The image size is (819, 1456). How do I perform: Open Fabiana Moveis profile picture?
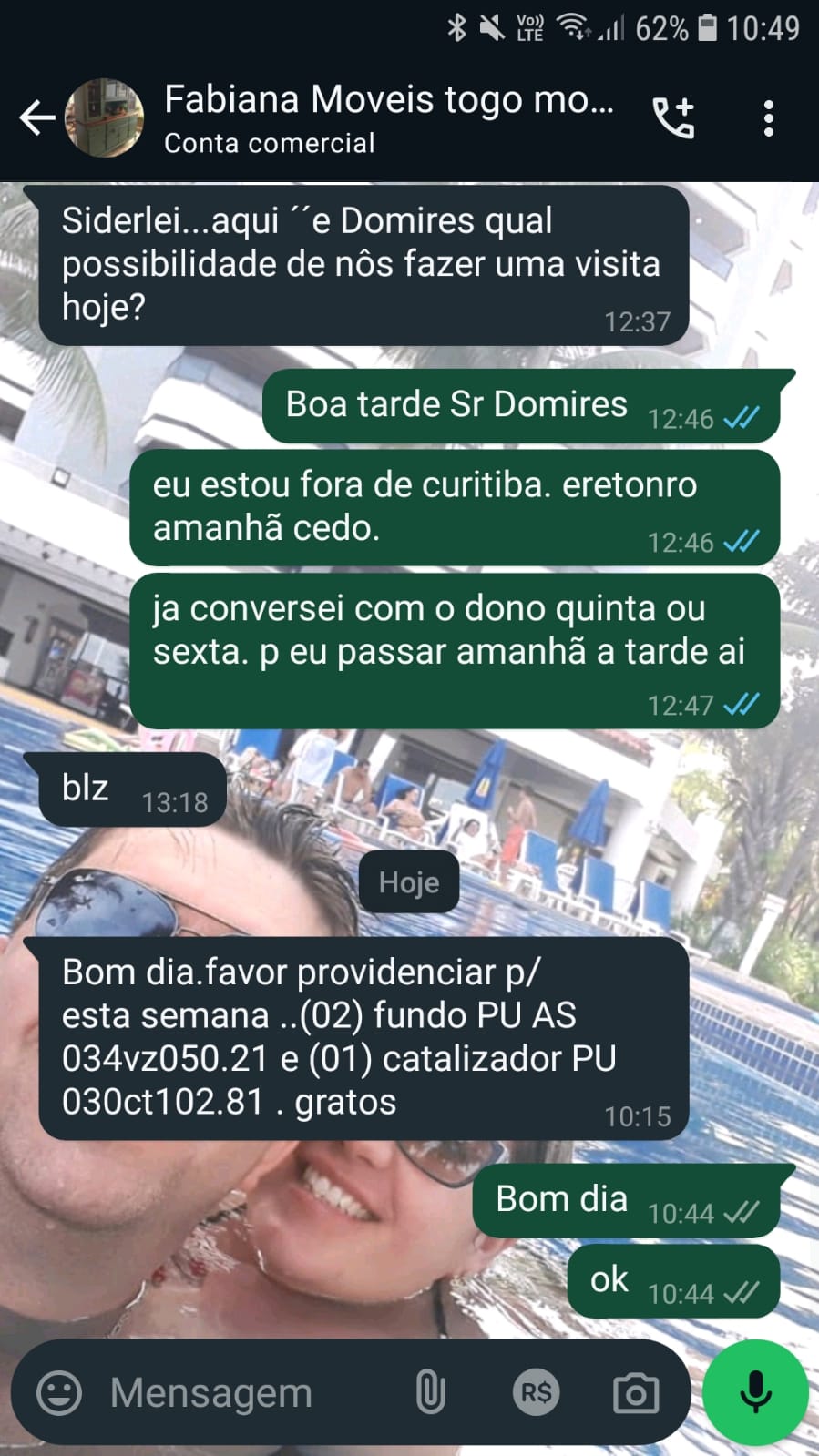105,118
